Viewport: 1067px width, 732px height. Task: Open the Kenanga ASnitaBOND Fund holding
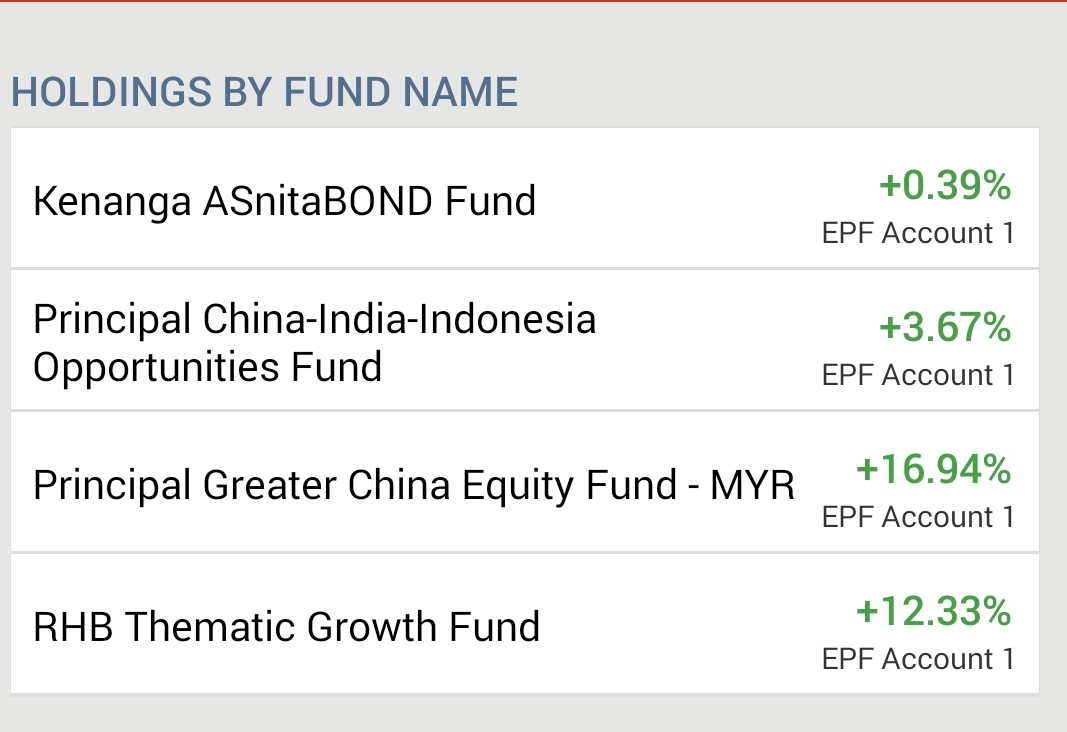525,198
